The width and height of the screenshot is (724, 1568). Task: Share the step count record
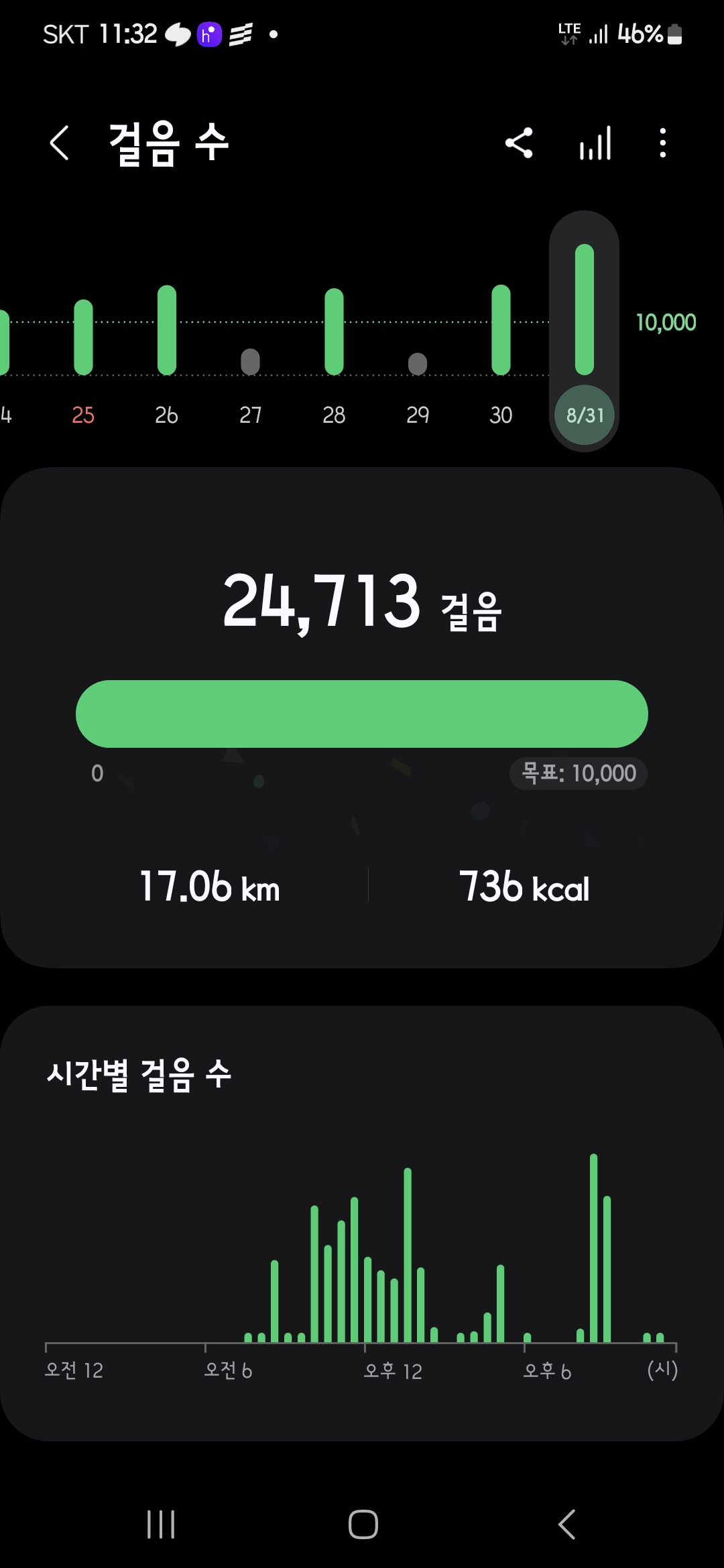pos(519,143)
